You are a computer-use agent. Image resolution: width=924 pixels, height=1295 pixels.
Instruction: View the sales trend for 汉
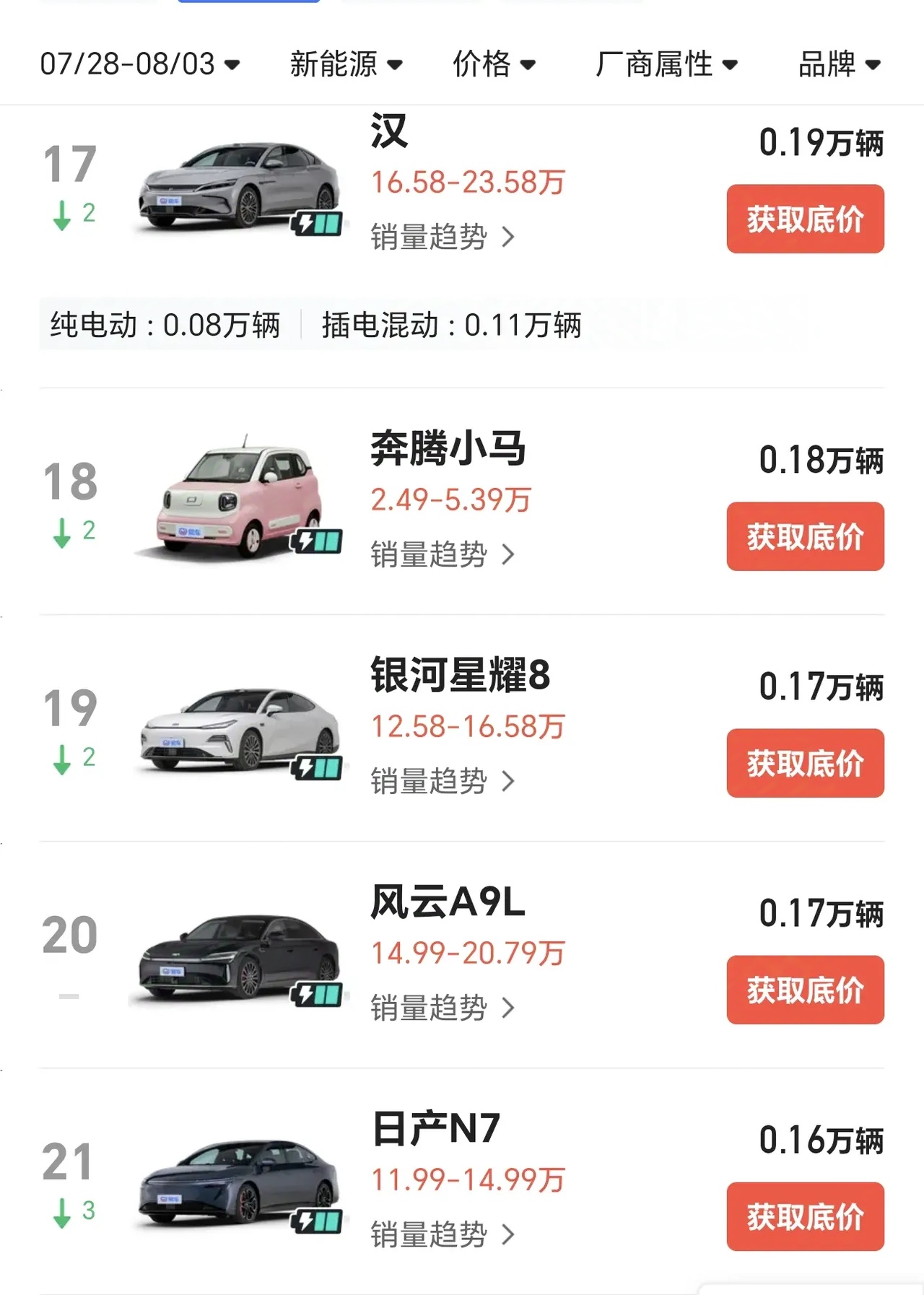pos(443,237)
